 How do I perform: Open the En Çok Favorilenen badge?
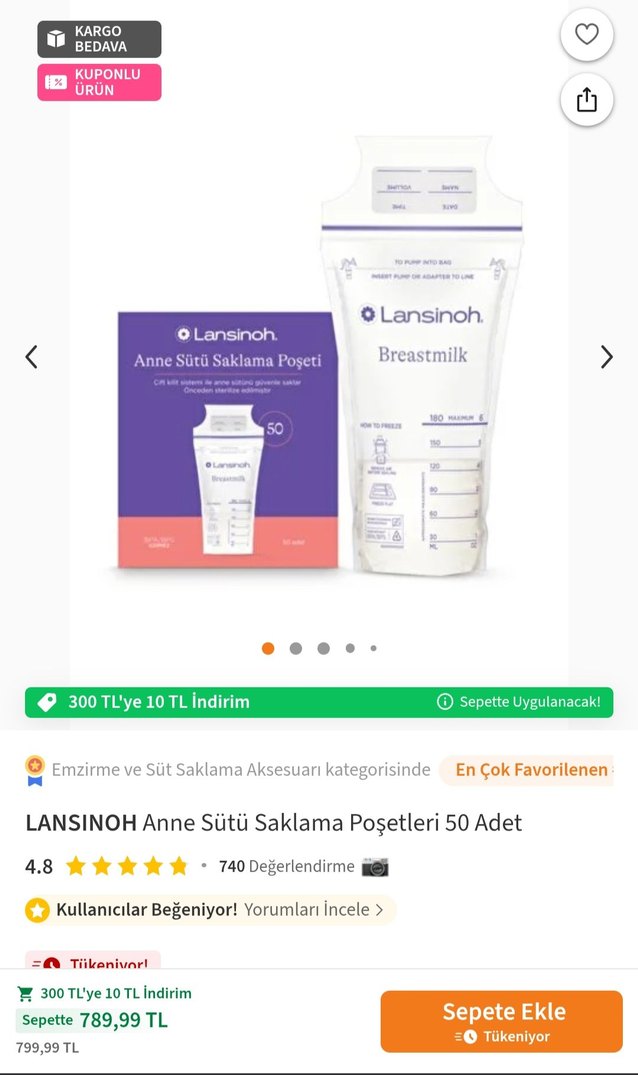(530, 770)
